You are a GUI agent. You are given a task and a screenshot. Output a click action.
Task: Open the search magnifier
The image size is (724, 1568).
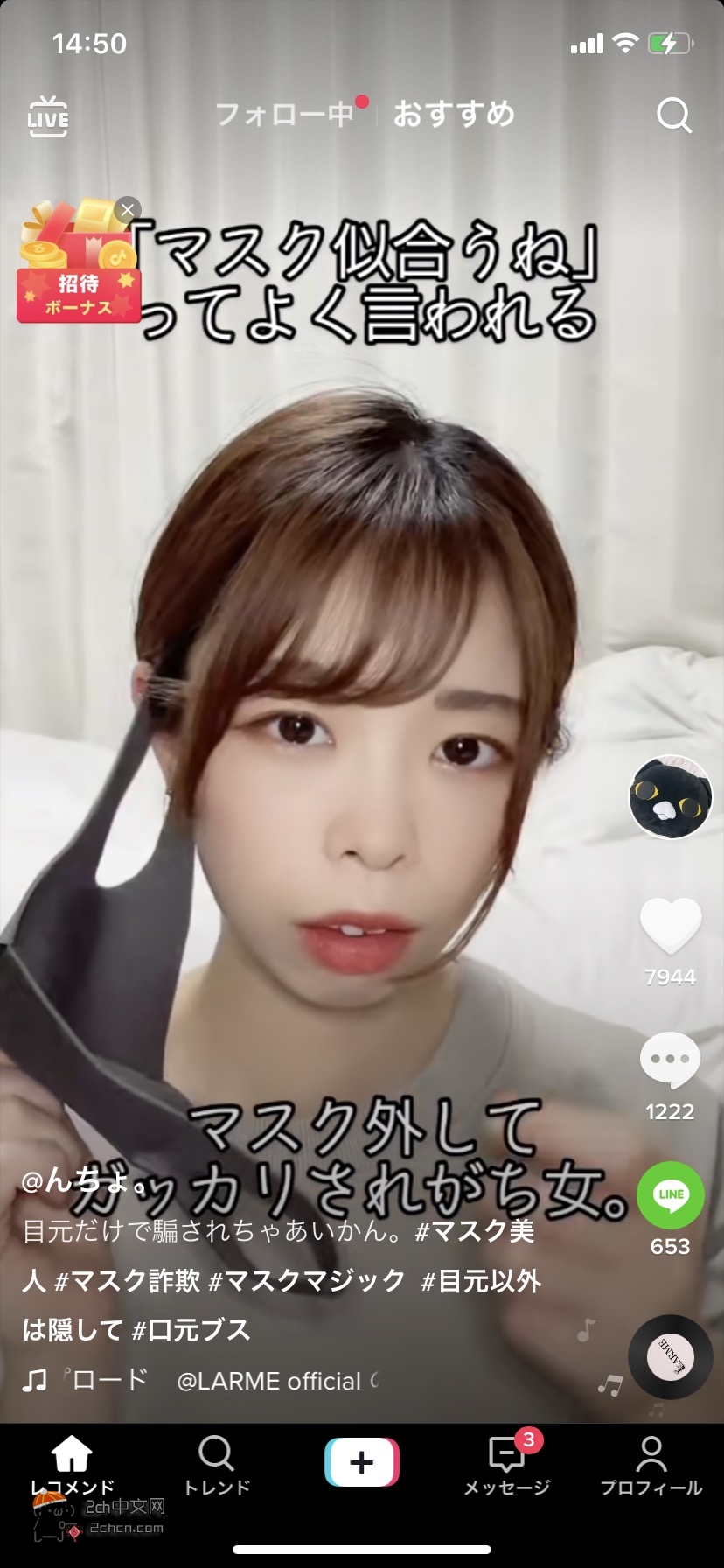pyautogui.click(x=673, y=115)
